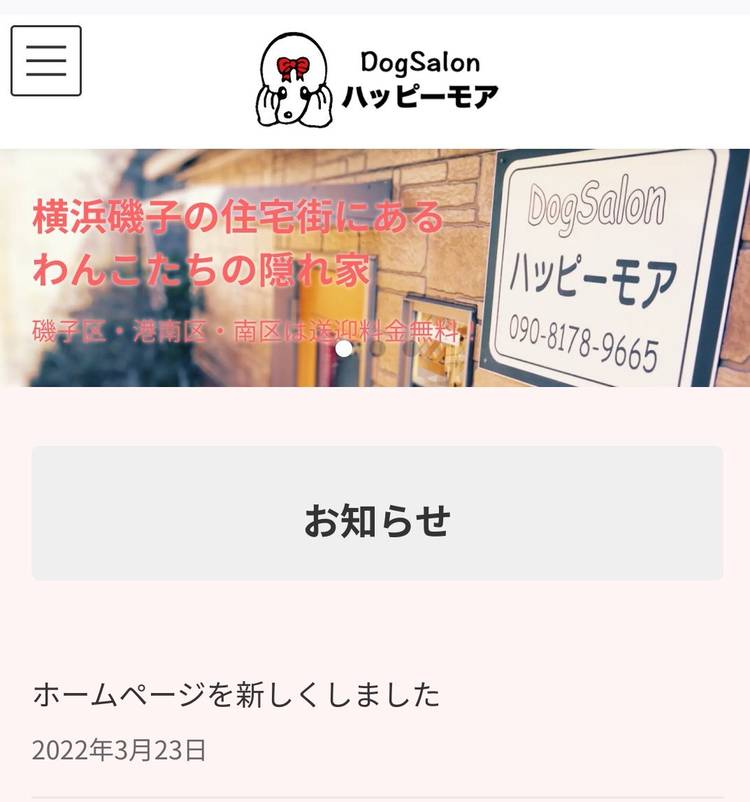This screenshot has width=750, height=802.
Task: Tap the DogSalon ハッピーモア header logo link
Action: coord(377,80)
